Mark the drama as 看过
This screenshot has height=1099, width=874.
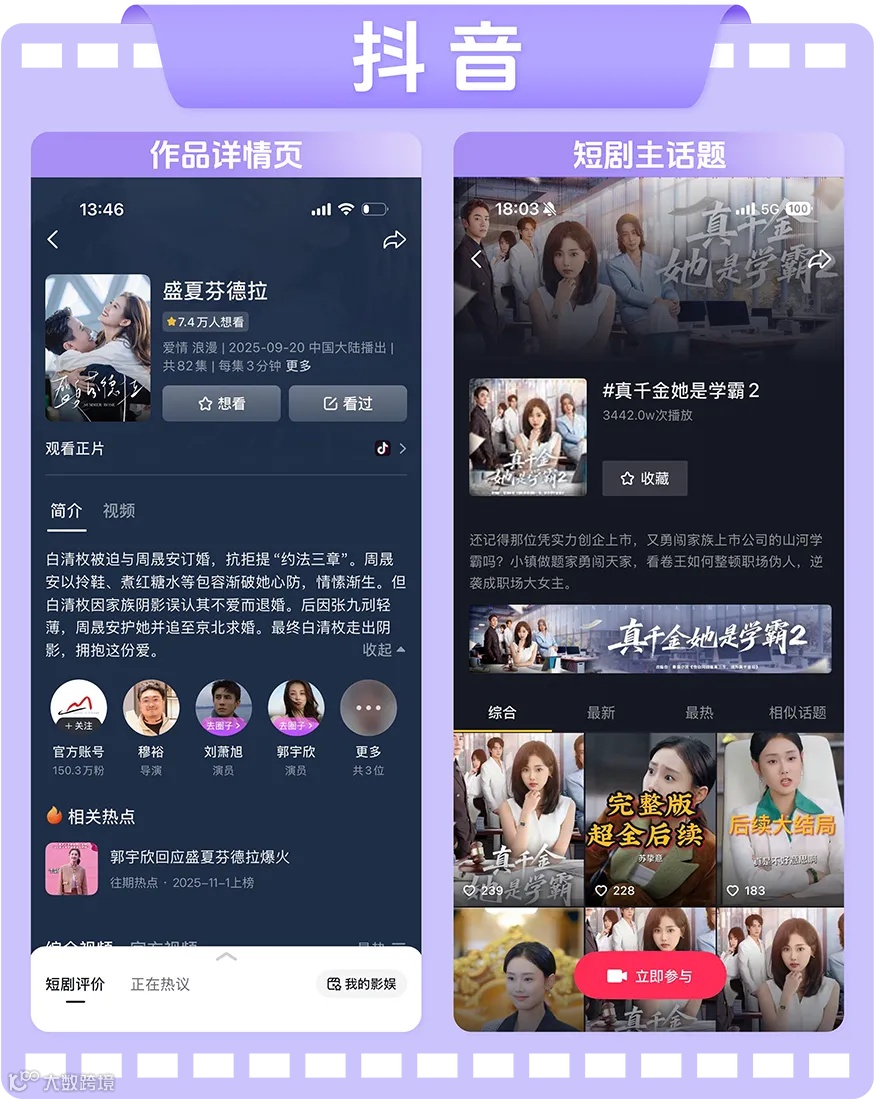tap(347, 403)
